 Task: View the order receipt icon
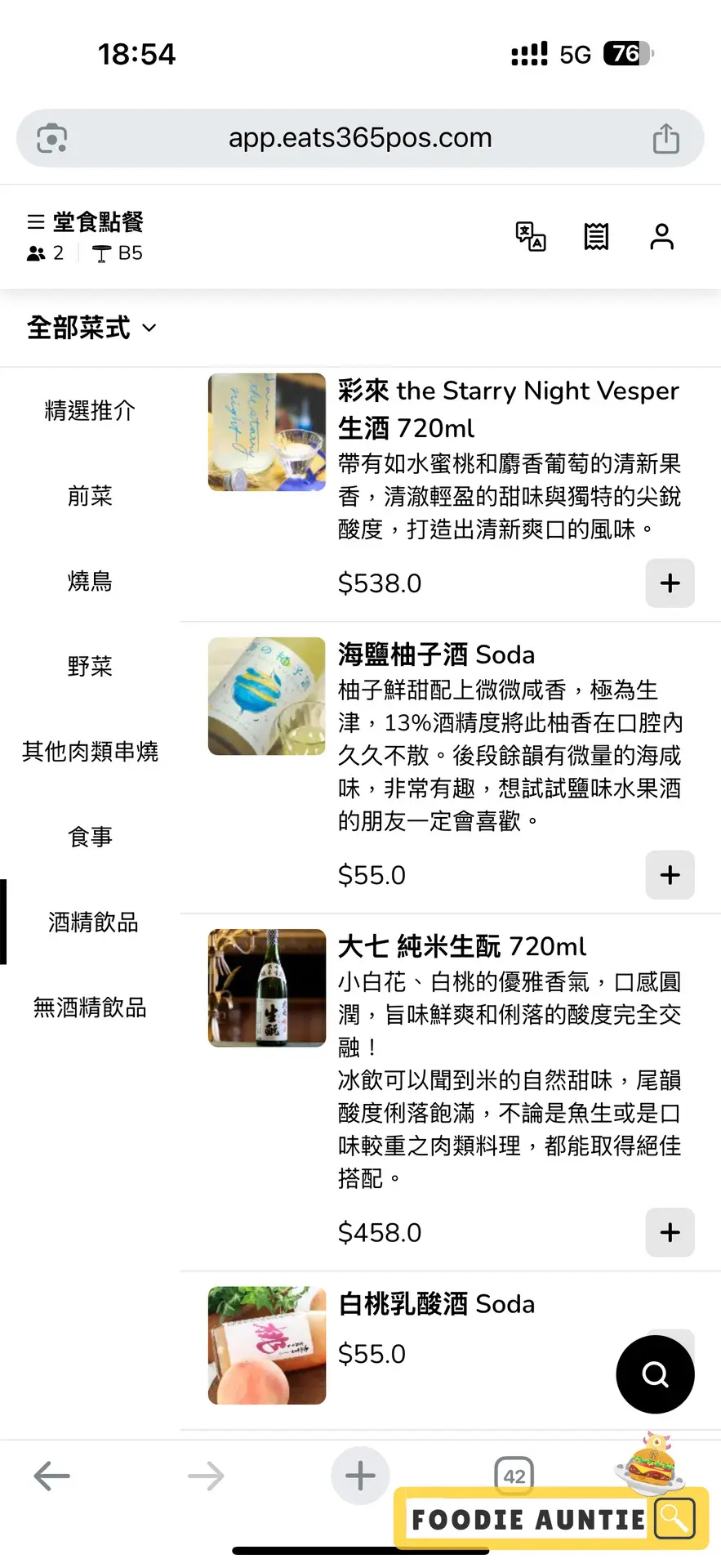[x=596, y=237]
